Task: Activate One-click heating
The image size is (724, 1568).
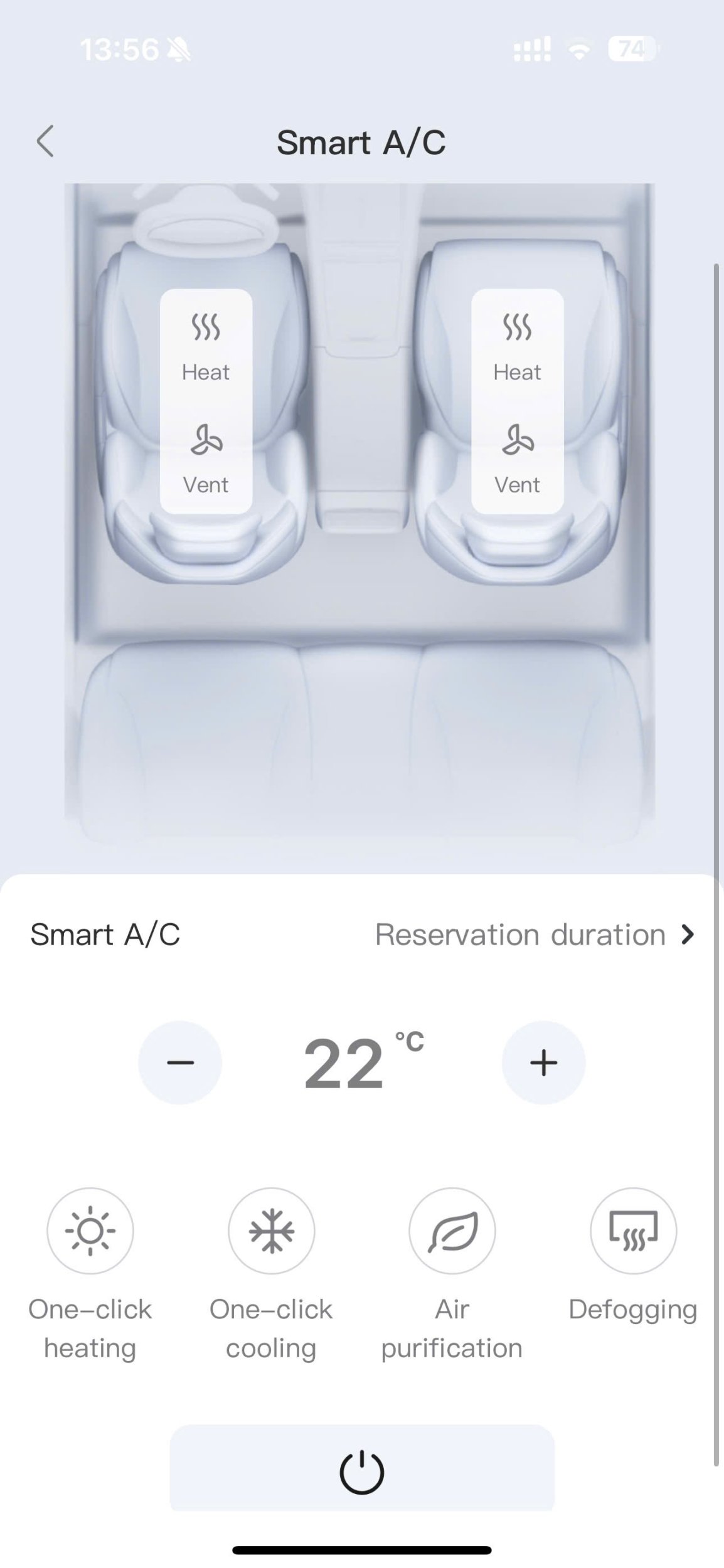Action: click(90, 1231)
